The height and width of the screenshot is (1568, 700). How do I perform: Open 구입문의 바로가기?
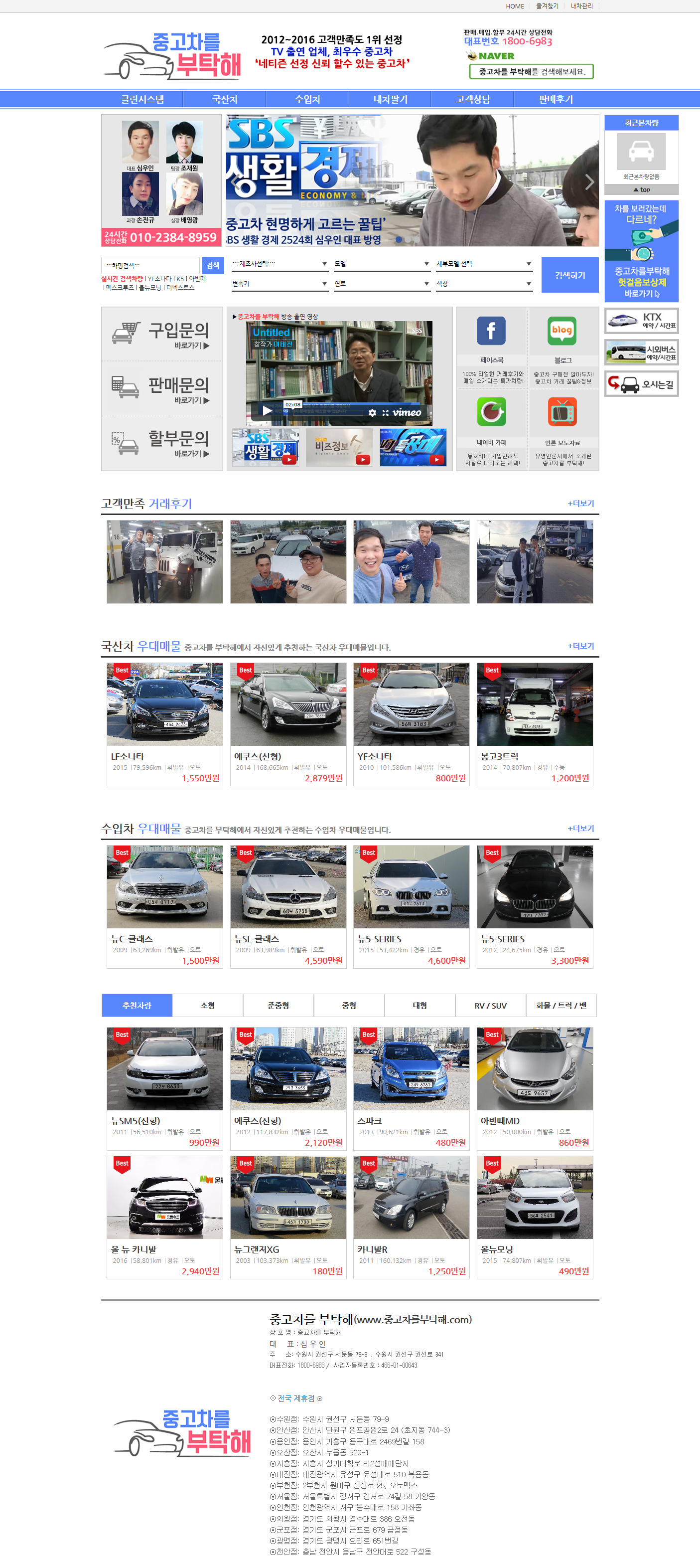click(162, 334)
